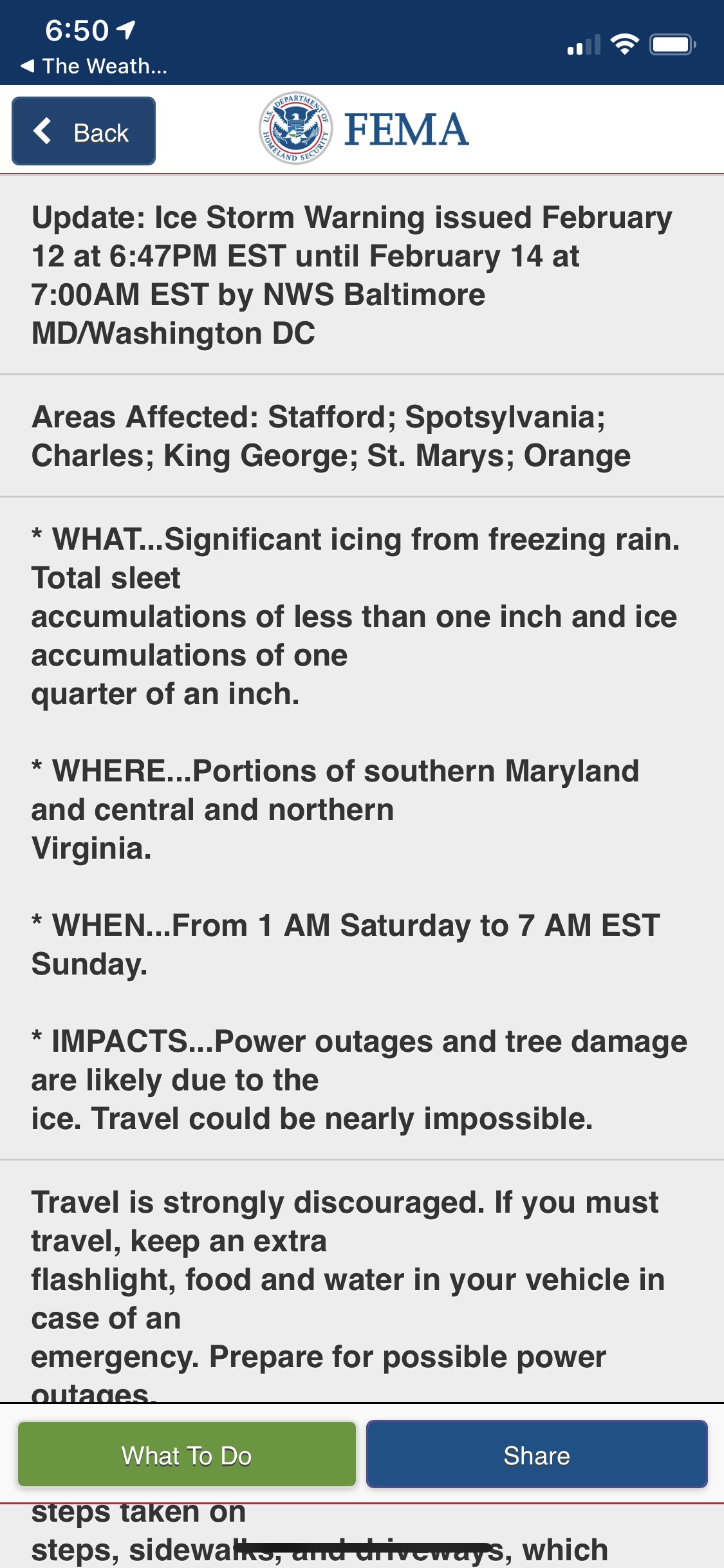Tap the Back button
Image resolution: width=724 pixels, height=1568 pixels.
click(84, 131)
